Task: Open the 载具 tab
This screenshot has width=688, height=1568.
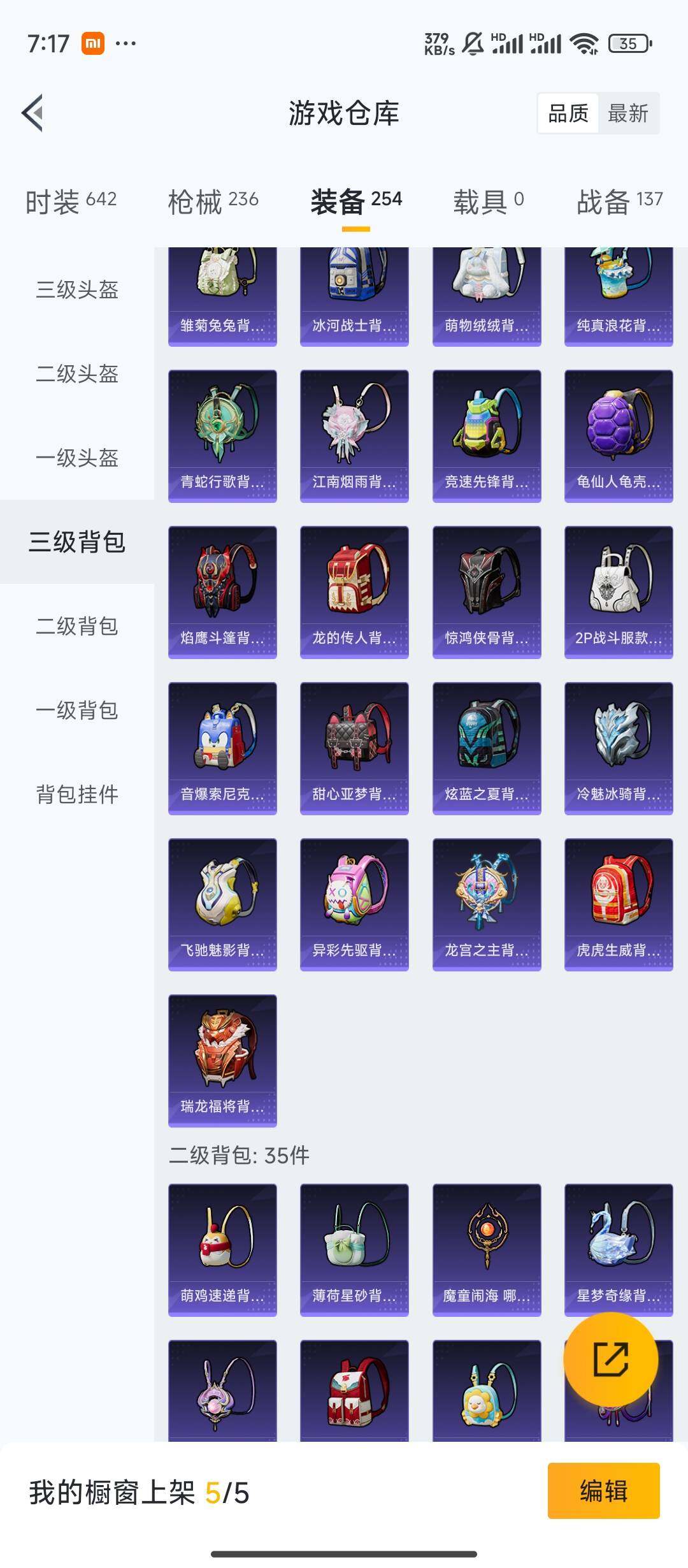Action: click(488, 201)
